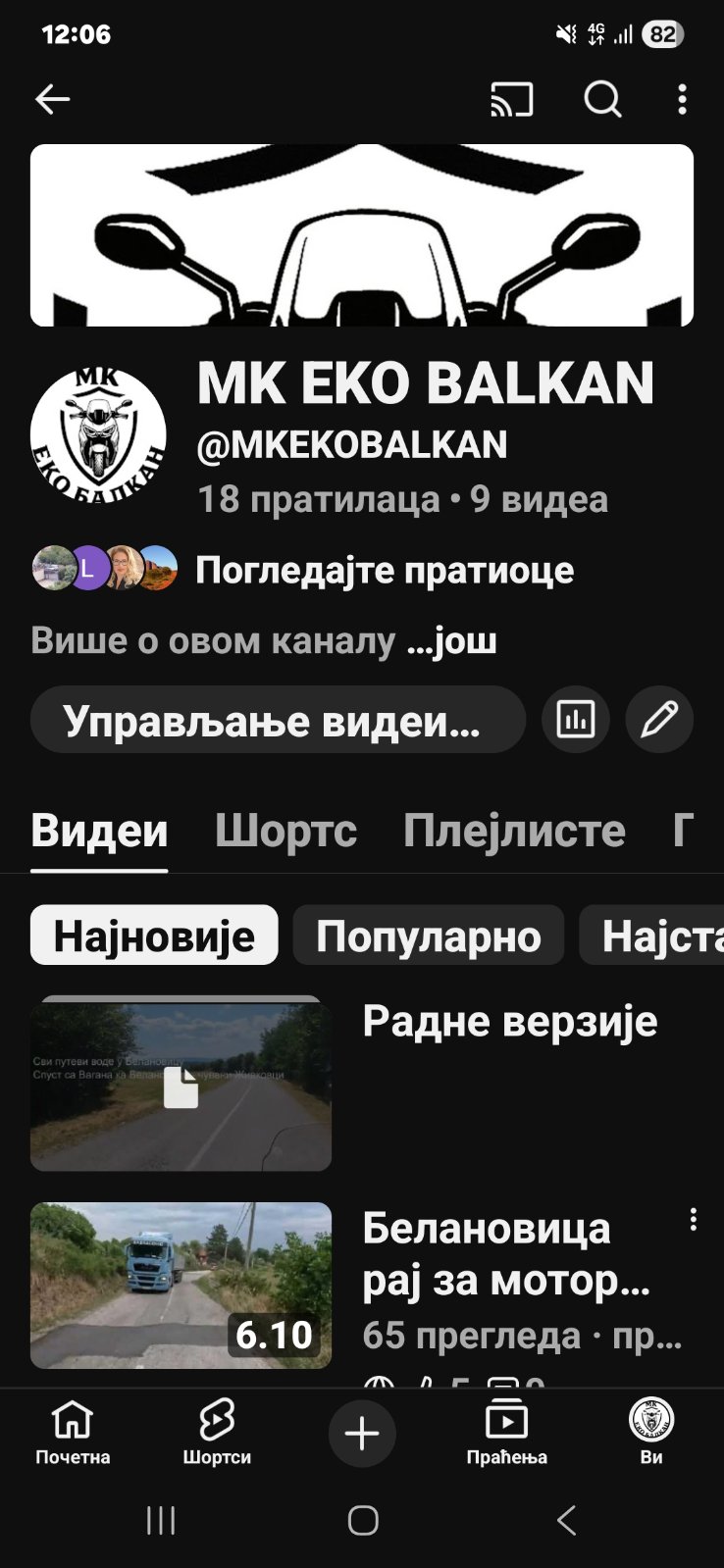
Task: Open the Cast to TV icon
Action: point(510,99)
